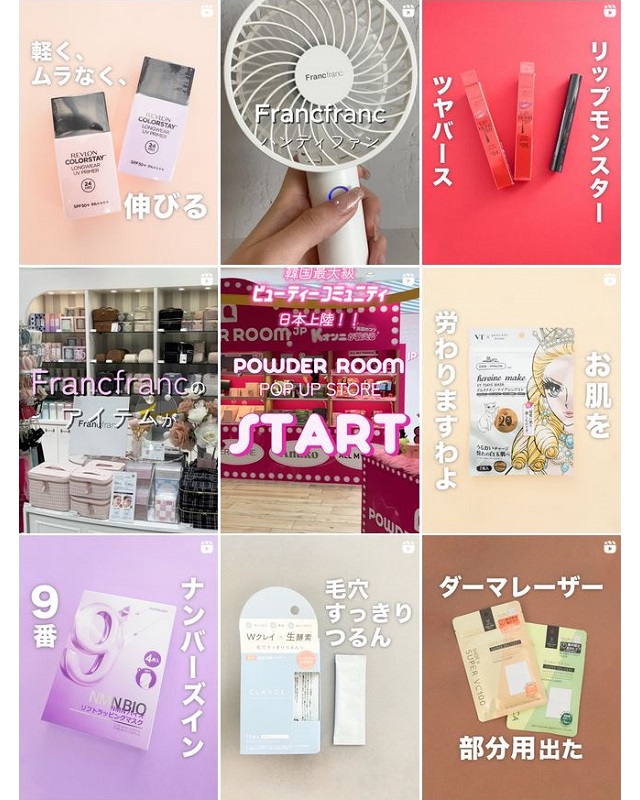Open the ダーマレーザー 部分用出た reel
640x800 pixels.
click(x=522, y=668)
